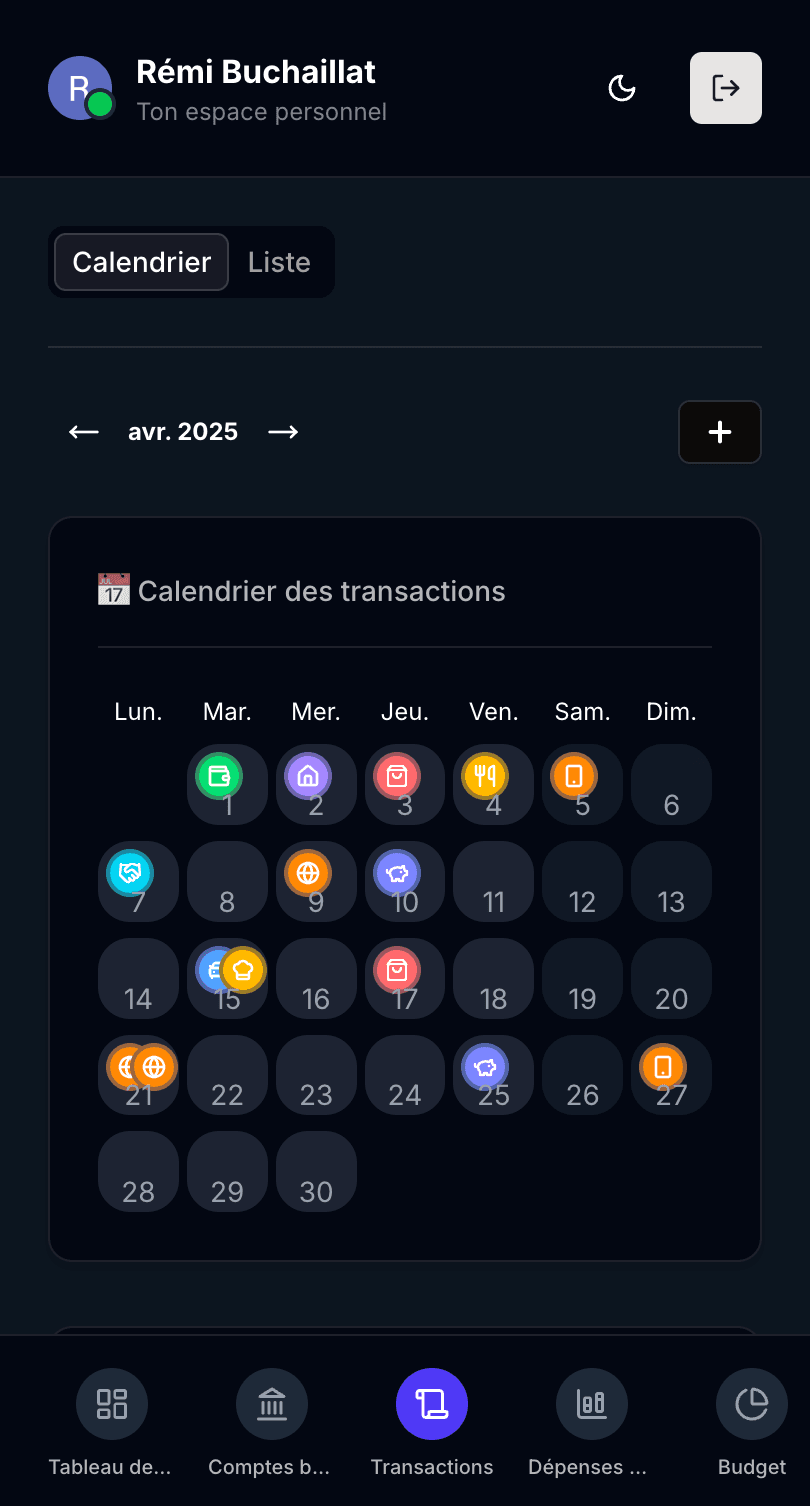Select day 30 in the calendar
The width and height of the screenshot is (810, 1506).
(x=316, y=1172)
